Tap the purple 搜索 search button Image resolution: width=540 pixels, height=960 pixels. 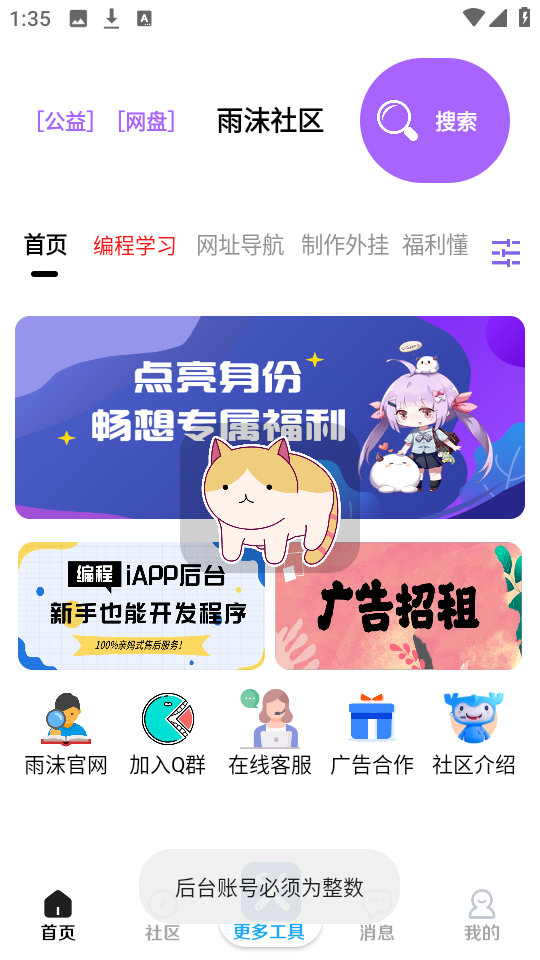[435, 121]
